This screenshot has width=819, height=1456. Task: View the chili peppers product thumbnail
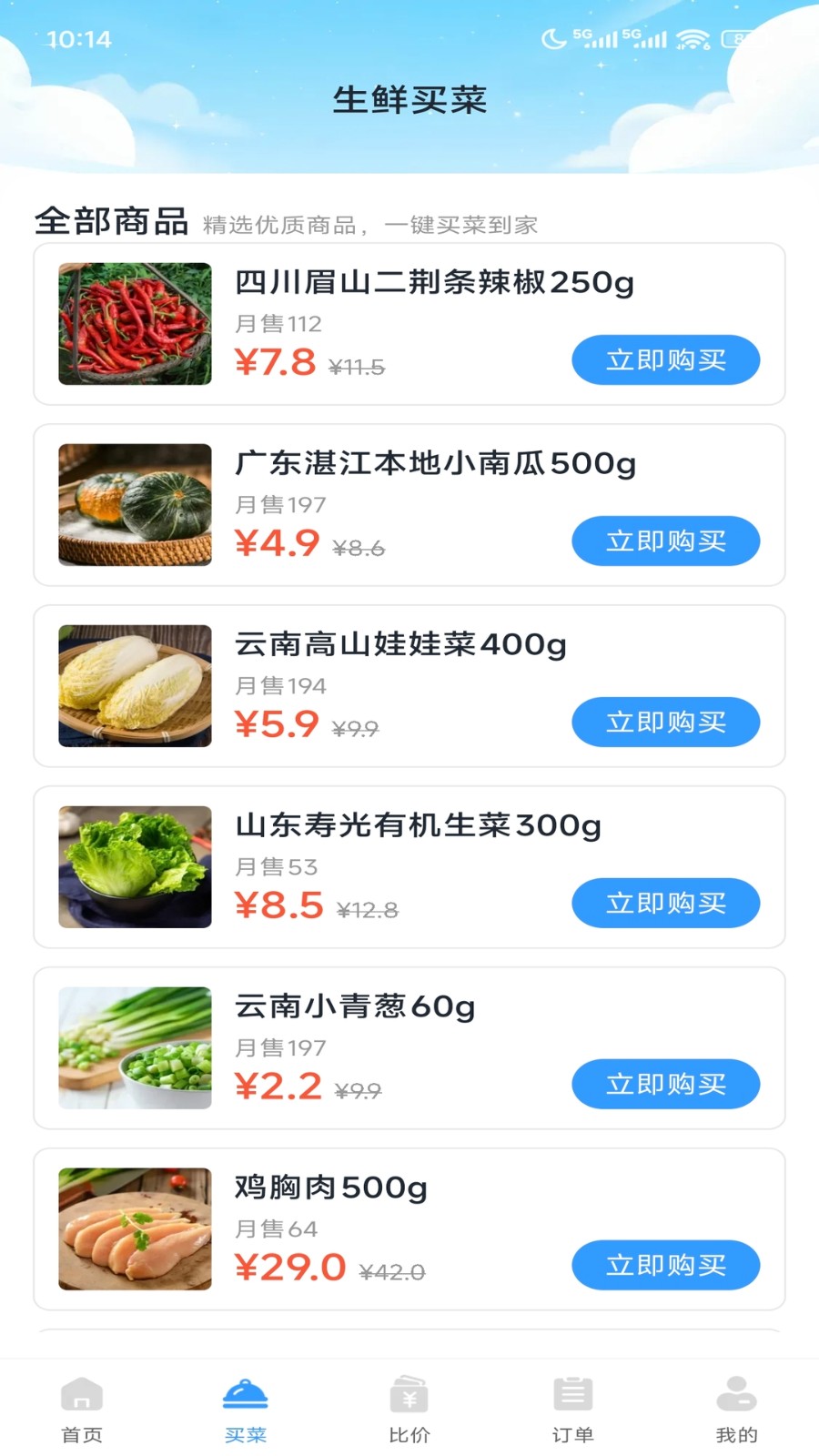[x=134, y=323]
